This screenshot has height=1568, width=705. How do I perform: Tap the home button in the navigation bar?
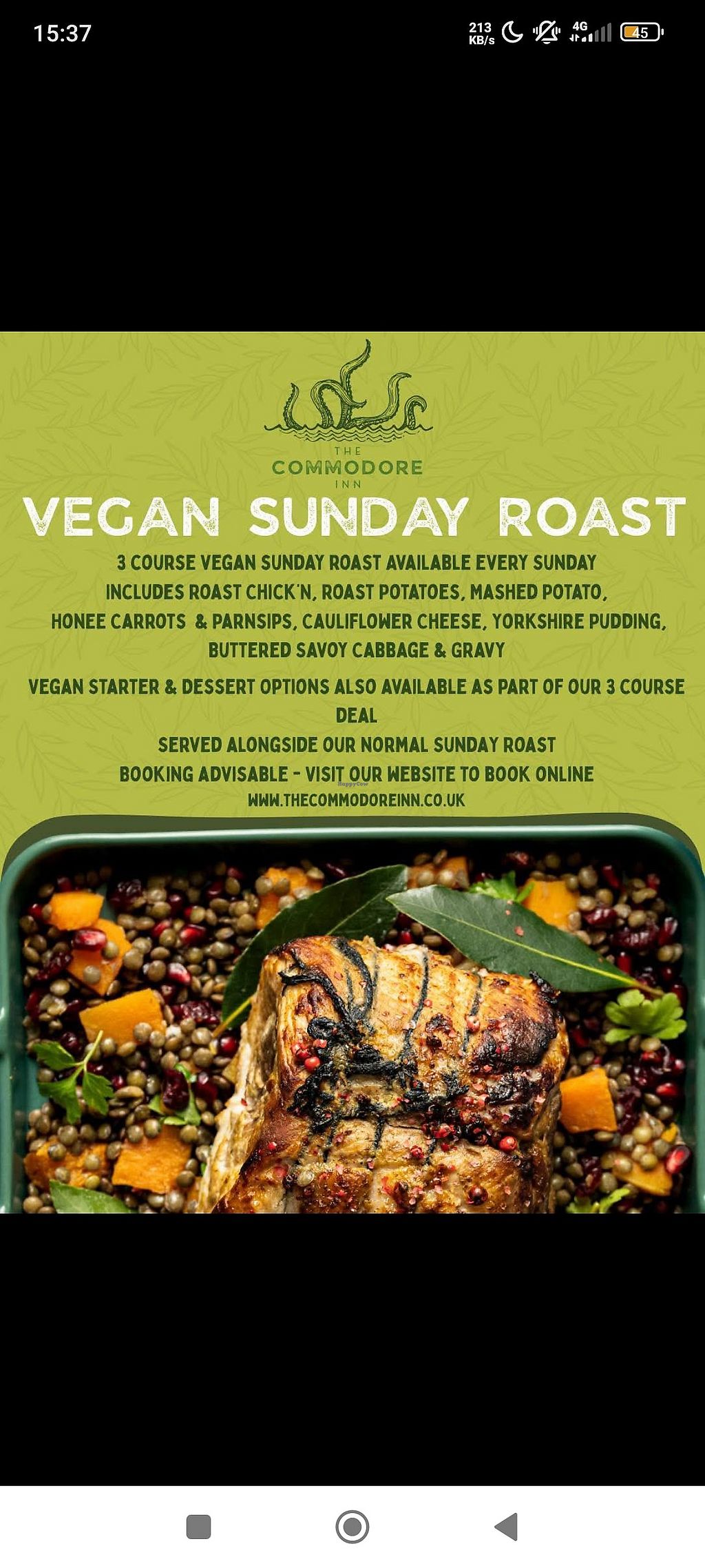tap(352, 1527)
